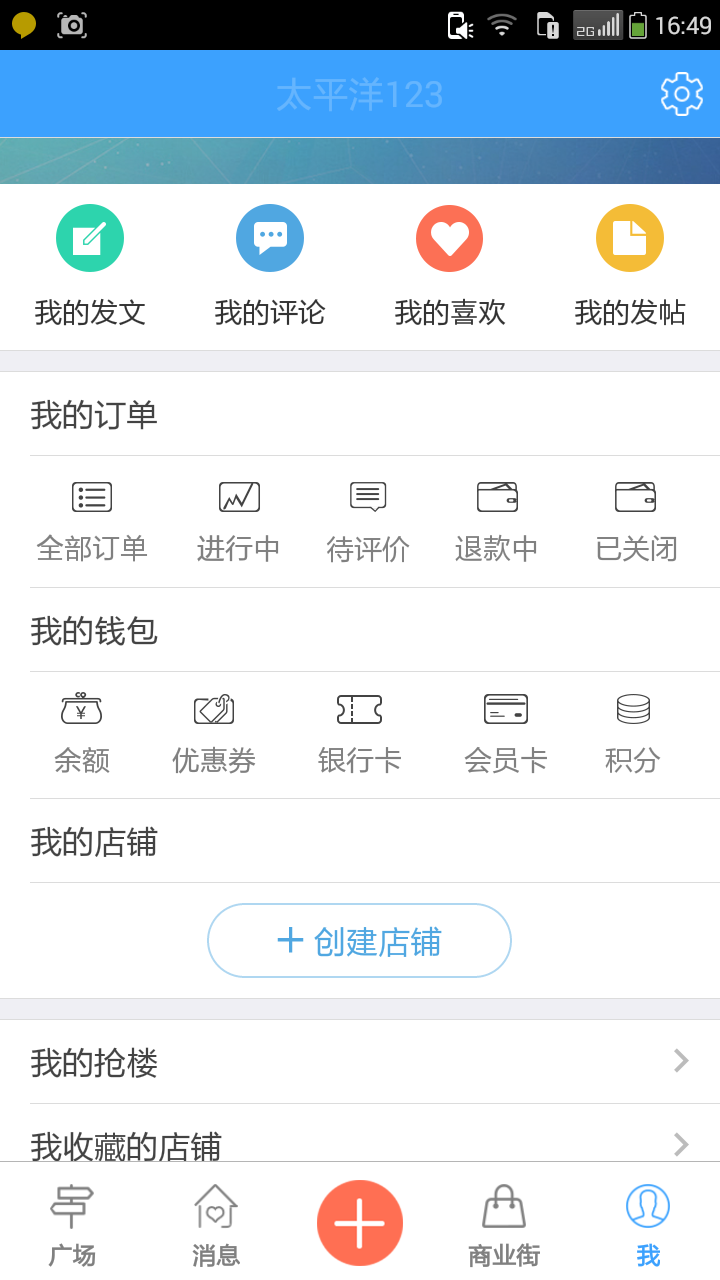This screenshot has height=1280, width=720.
Task: View 全部订单
Action: (92, 521)
